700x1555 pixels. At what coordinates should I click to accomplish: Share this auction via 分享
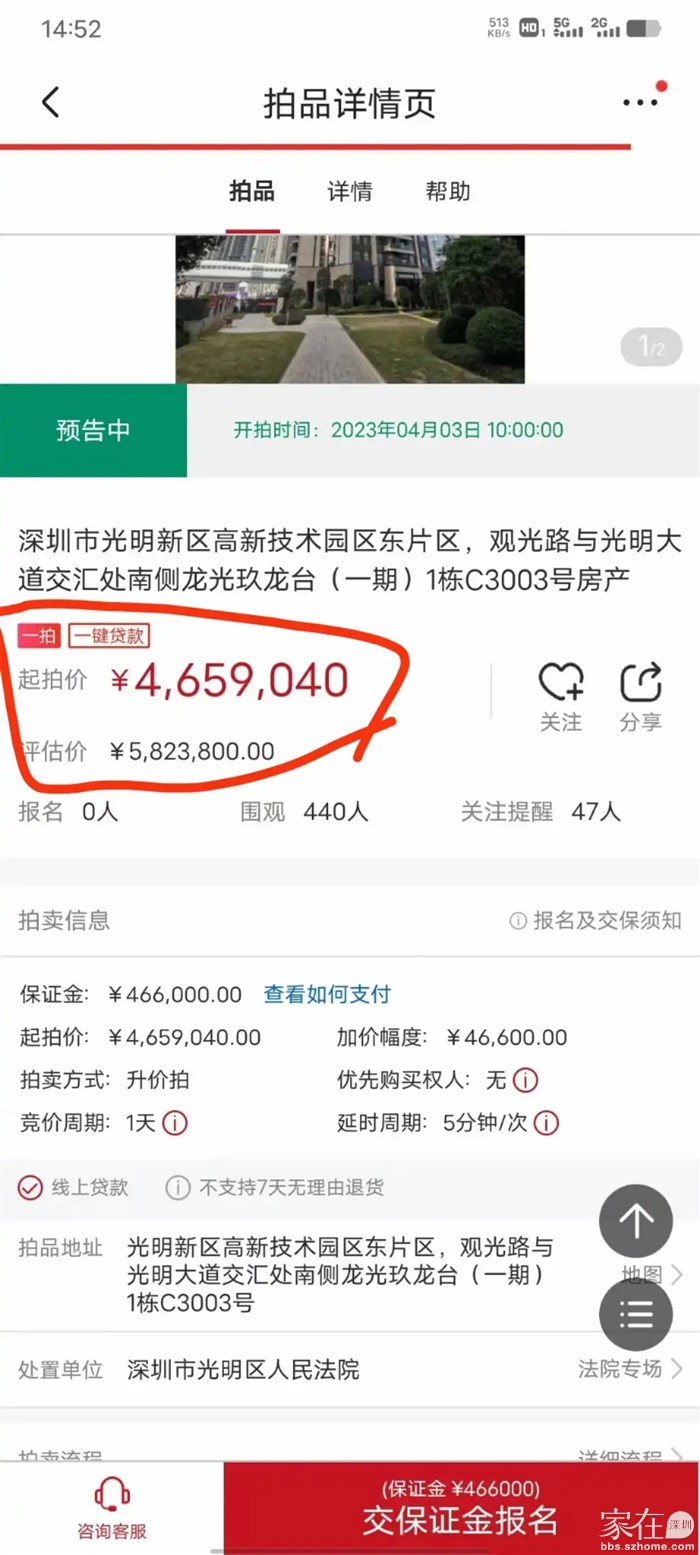(640, 697)
